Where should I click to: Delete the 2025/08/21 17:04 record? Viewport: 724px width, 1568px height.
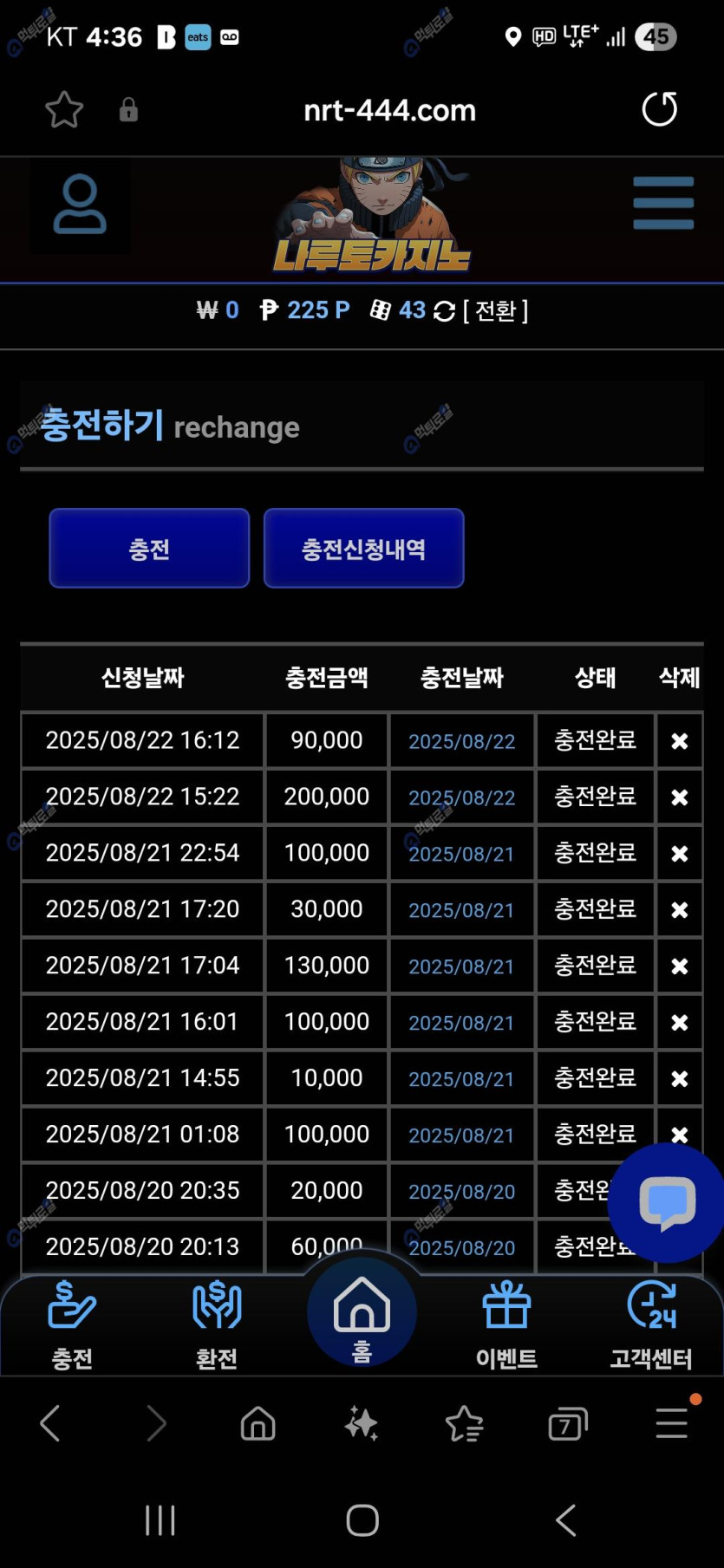(680, 966)
